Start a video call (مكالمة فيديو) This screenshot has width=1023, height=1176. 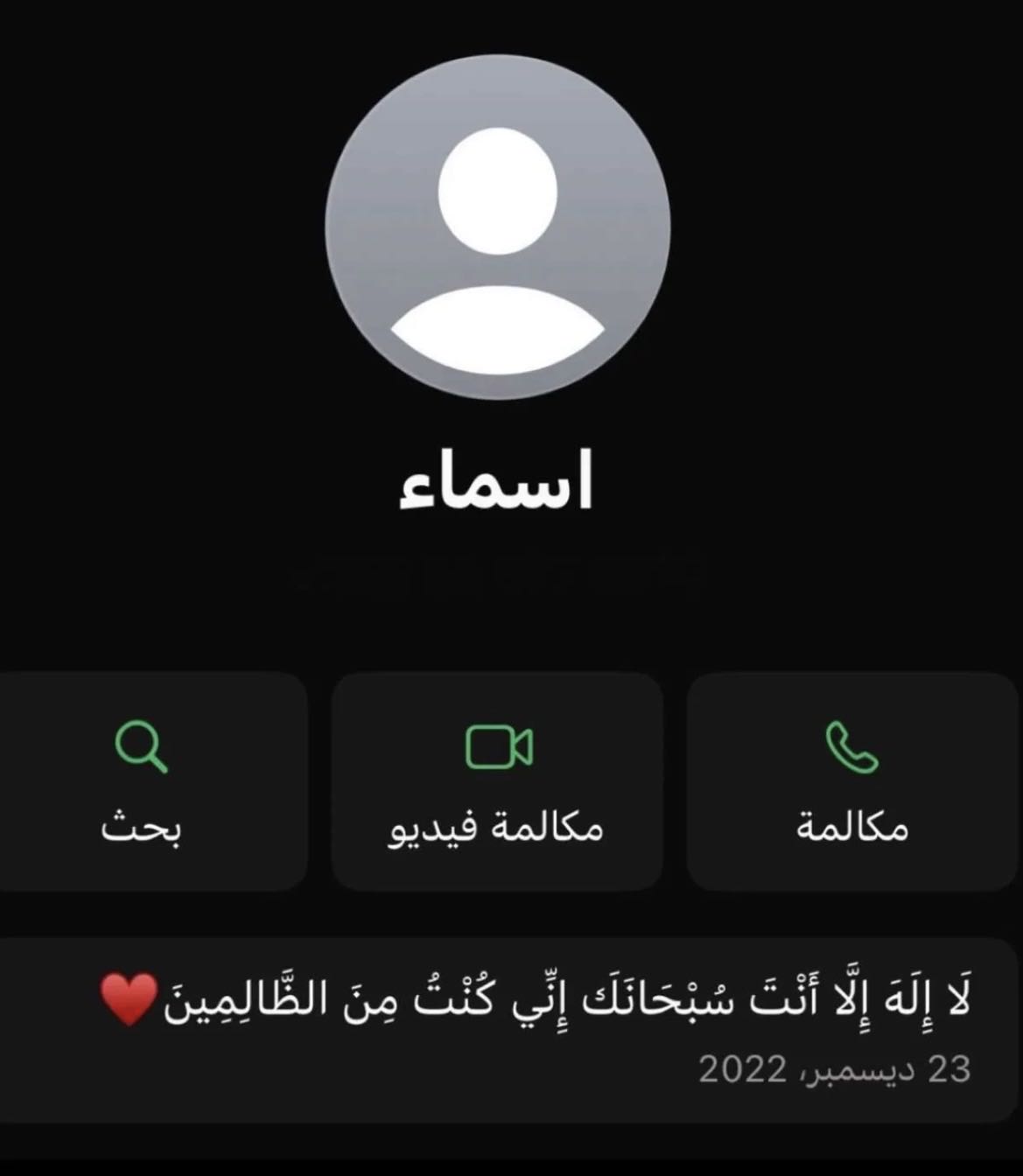(497, 780)
